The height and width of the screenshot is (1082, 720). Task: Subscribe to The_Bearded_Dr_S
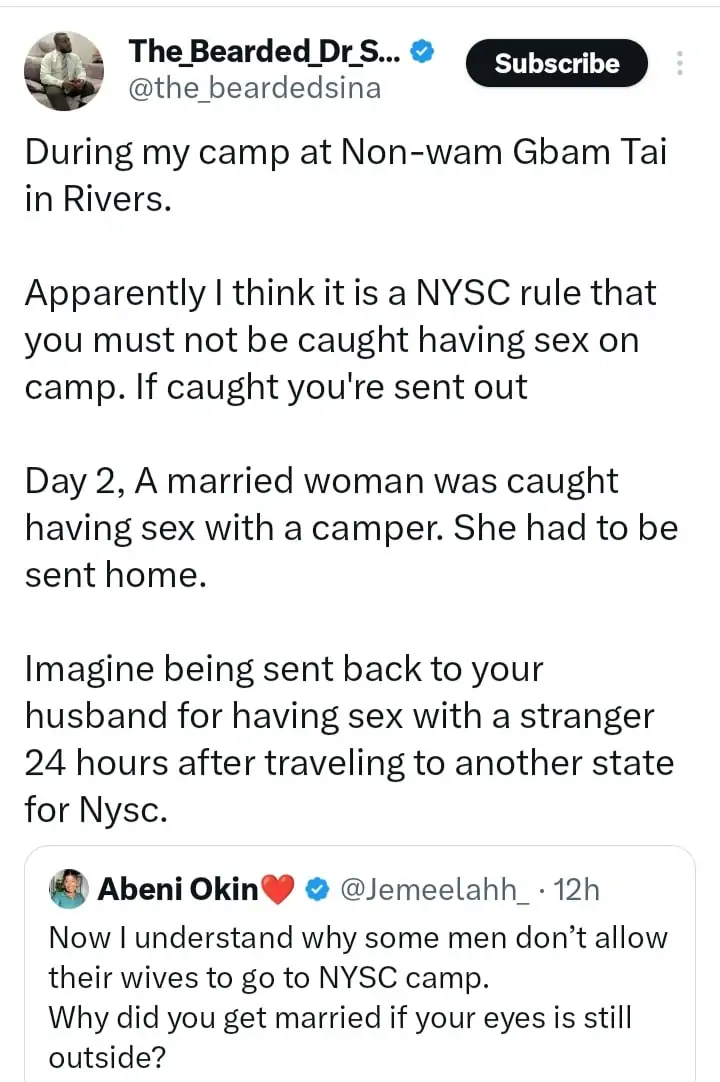pos(557,64)
